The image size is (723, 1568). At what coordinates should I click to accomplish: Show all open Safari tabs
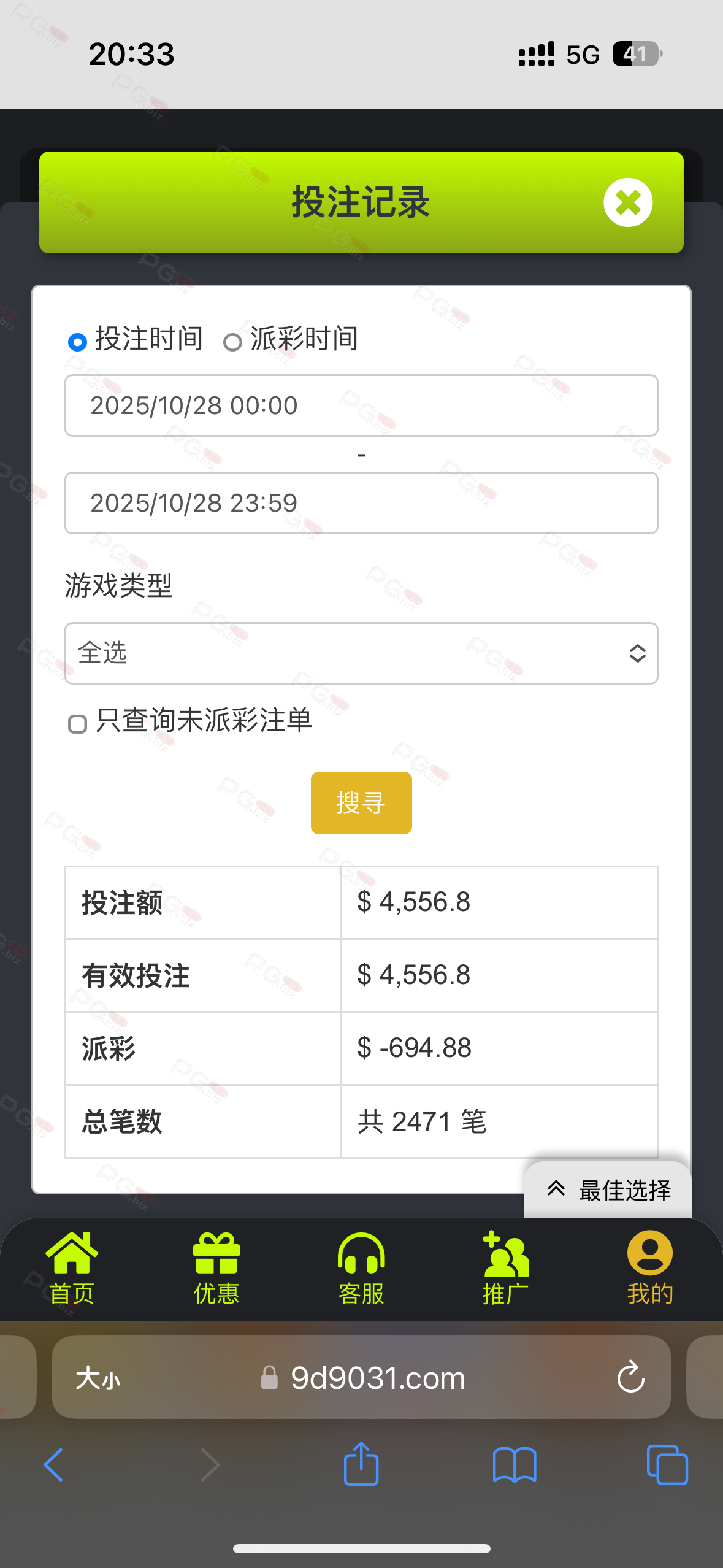coord(667,1464)
